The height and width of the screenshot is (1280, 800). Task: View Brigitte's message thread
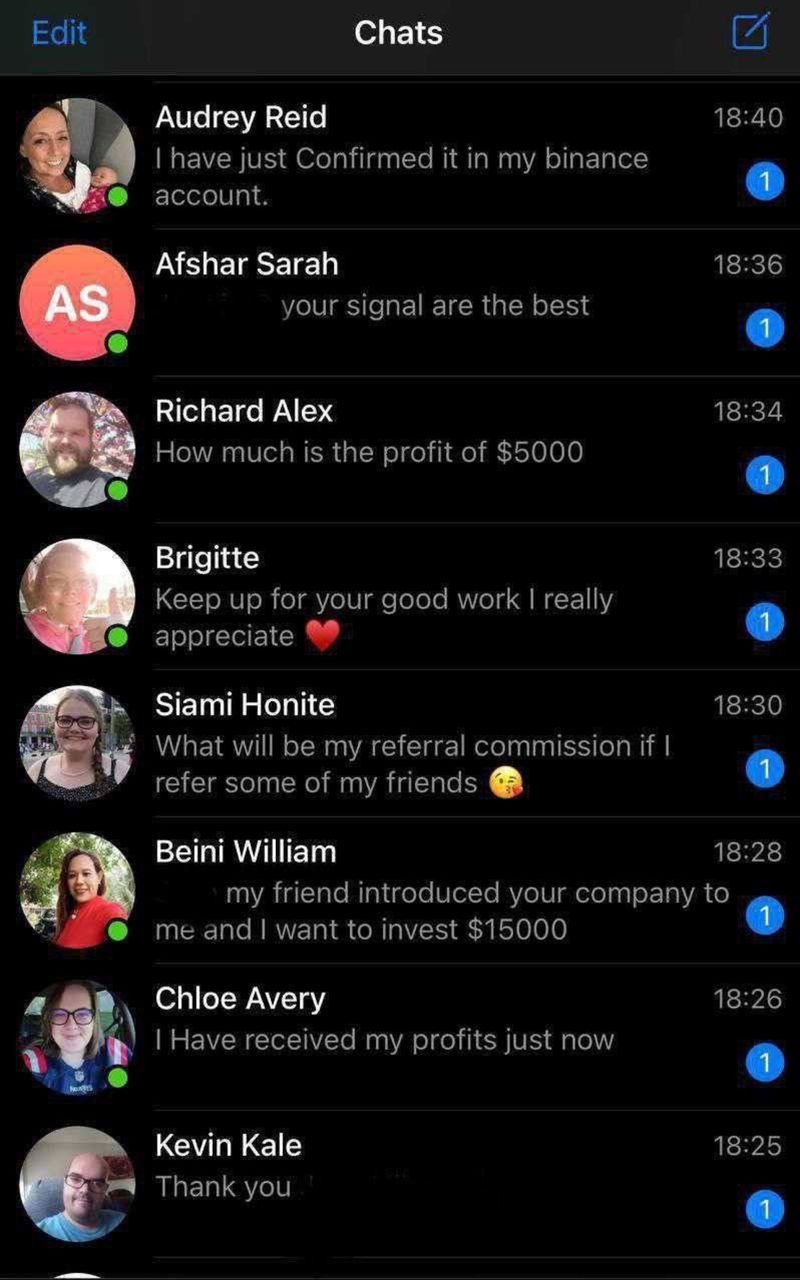400,597
